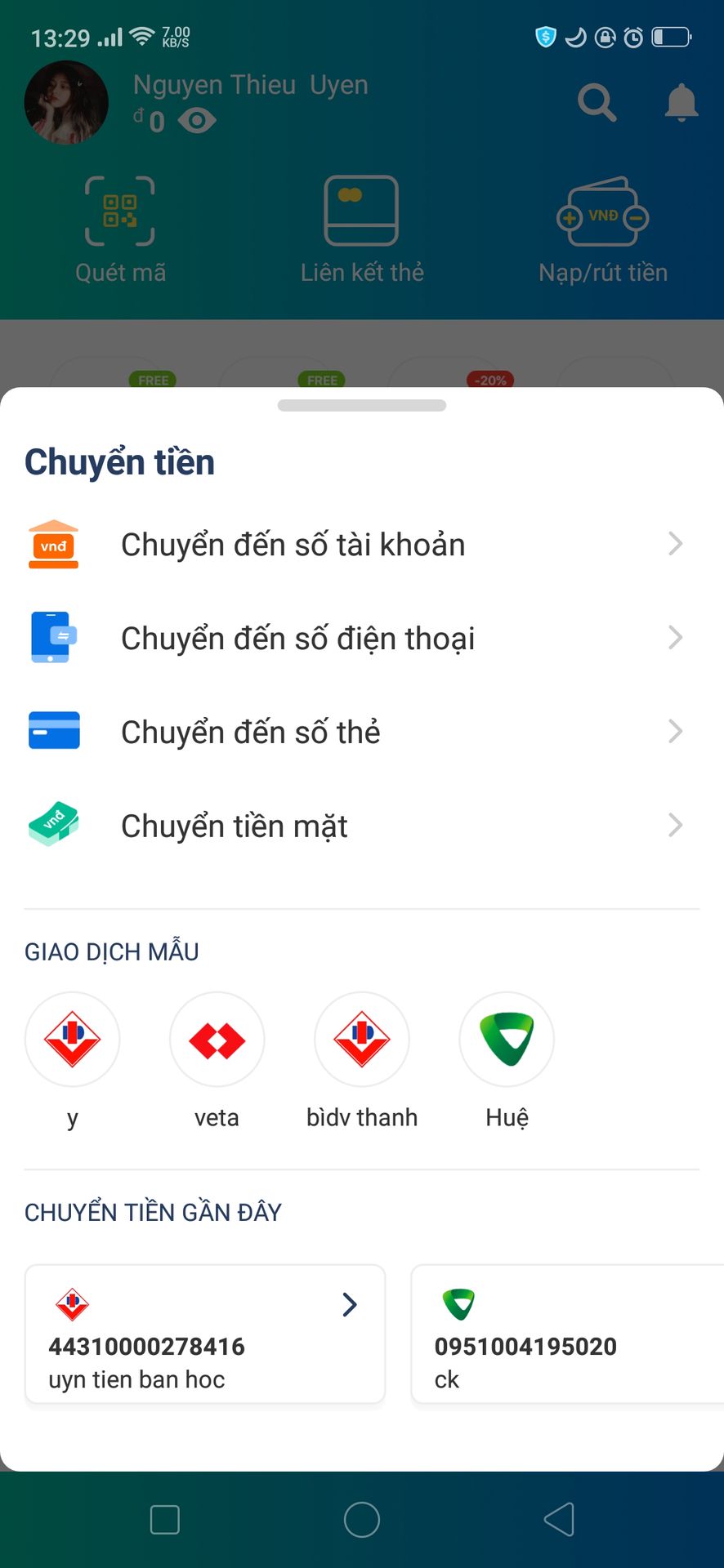
Task: Open recent transfer 0951004195020
Action: pyautogui.click(x=567, y=1334)
